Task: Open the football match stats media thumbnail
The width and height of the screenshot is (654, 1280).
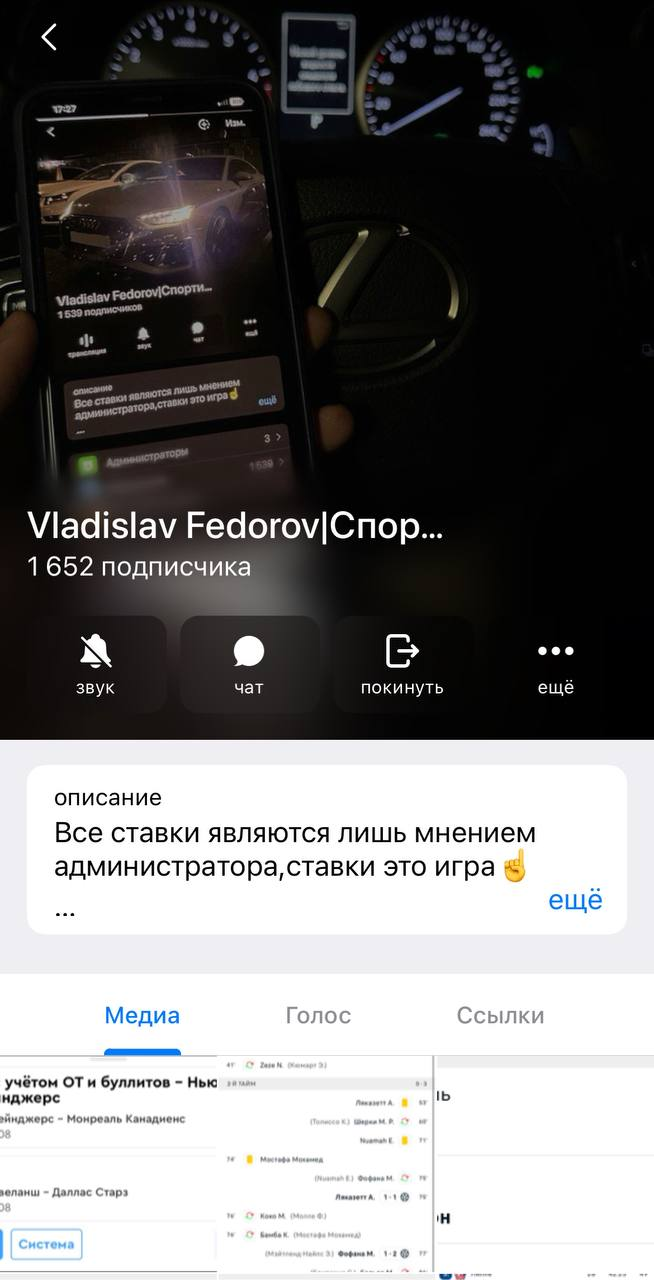Action: click(325, 1165)
